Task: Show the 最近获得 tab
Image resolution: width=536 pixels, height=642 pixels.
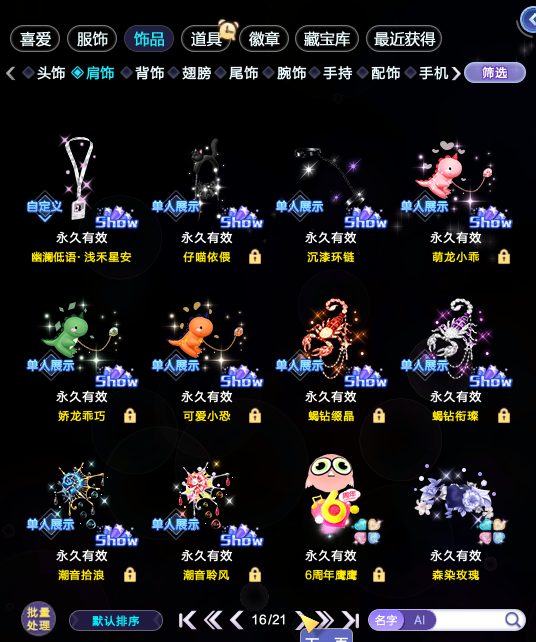Action: 404,39
